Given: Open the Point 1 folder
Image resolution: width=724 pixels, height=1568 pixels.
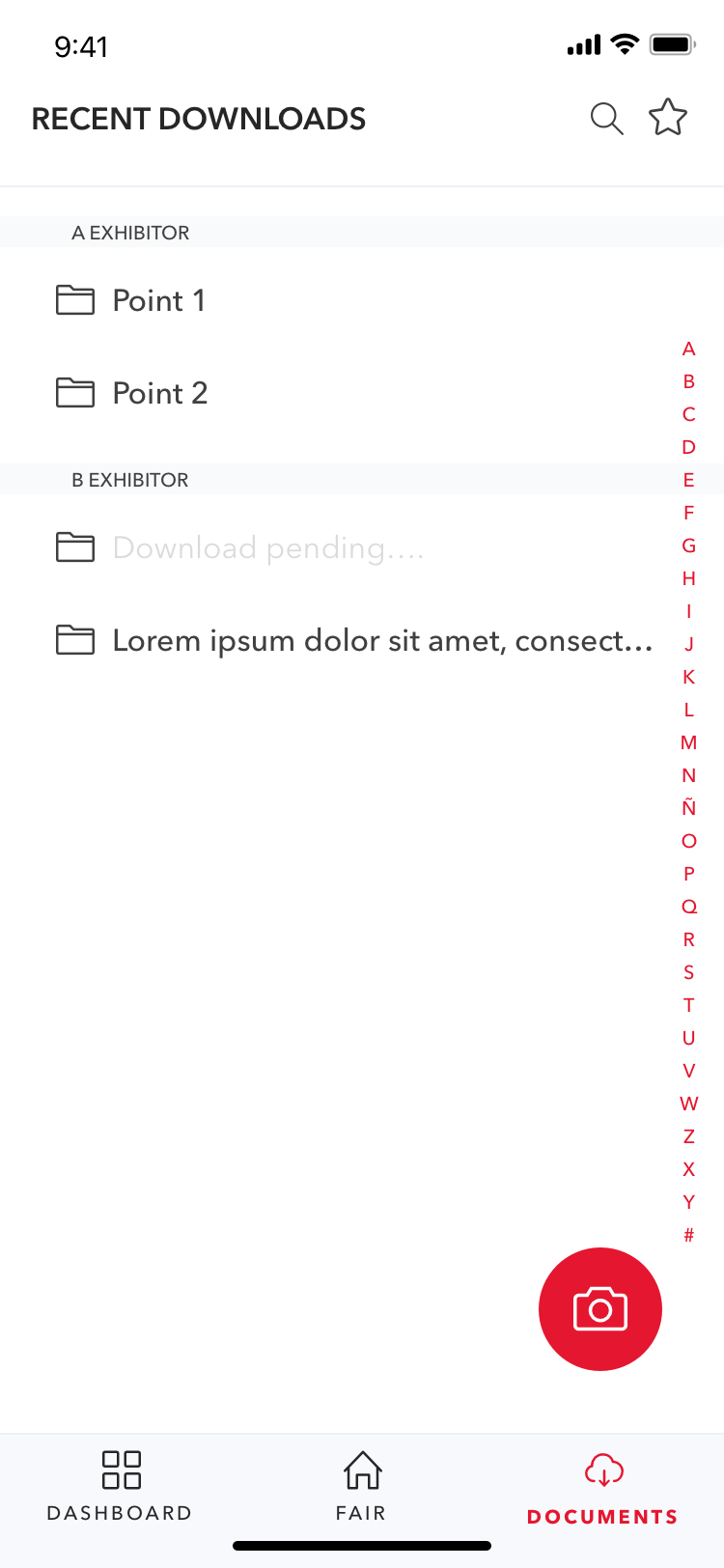Looking at the screenshot, I should 159,300.
